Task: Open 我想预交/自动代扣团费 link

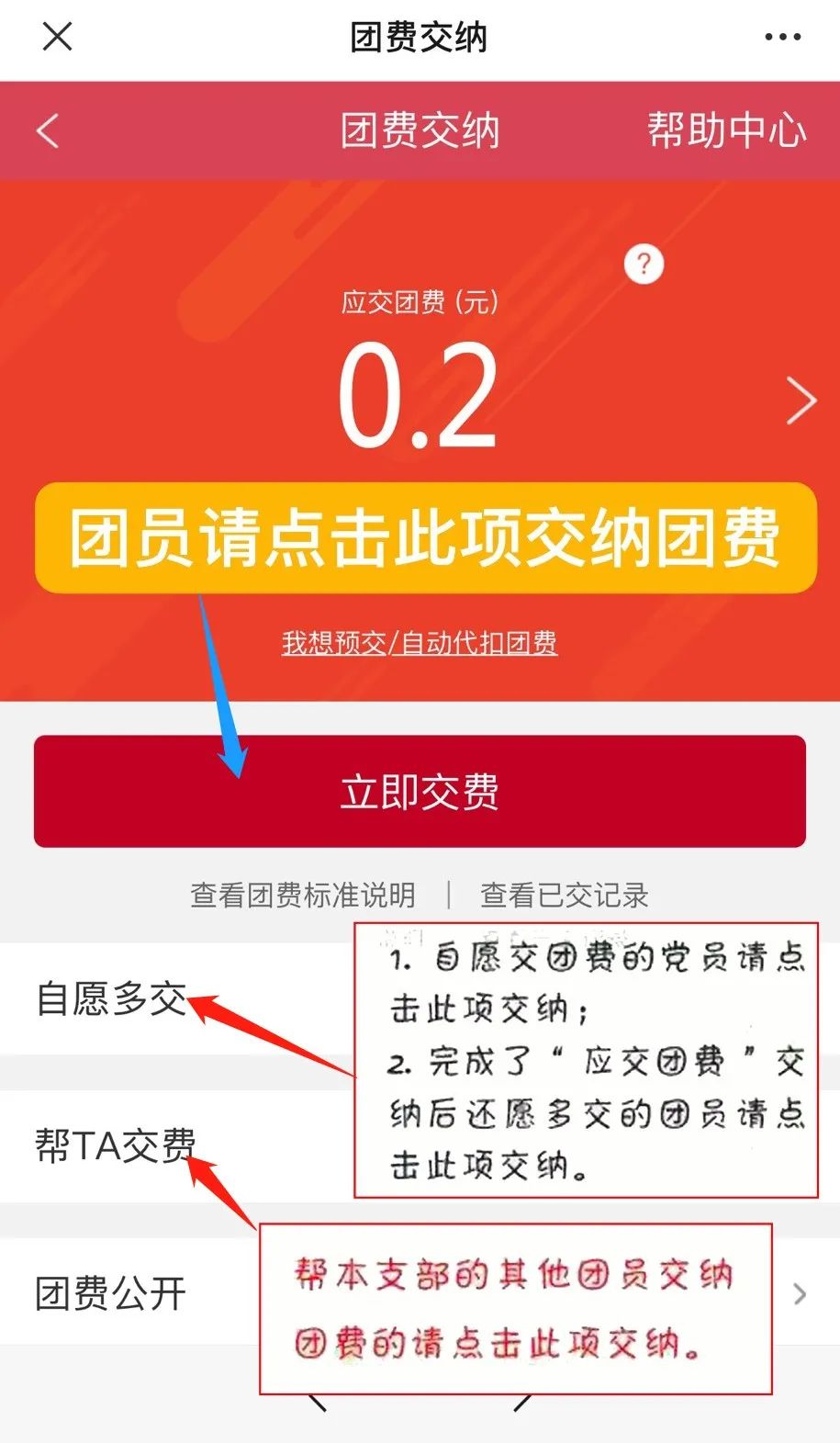Action: (420, 642)
